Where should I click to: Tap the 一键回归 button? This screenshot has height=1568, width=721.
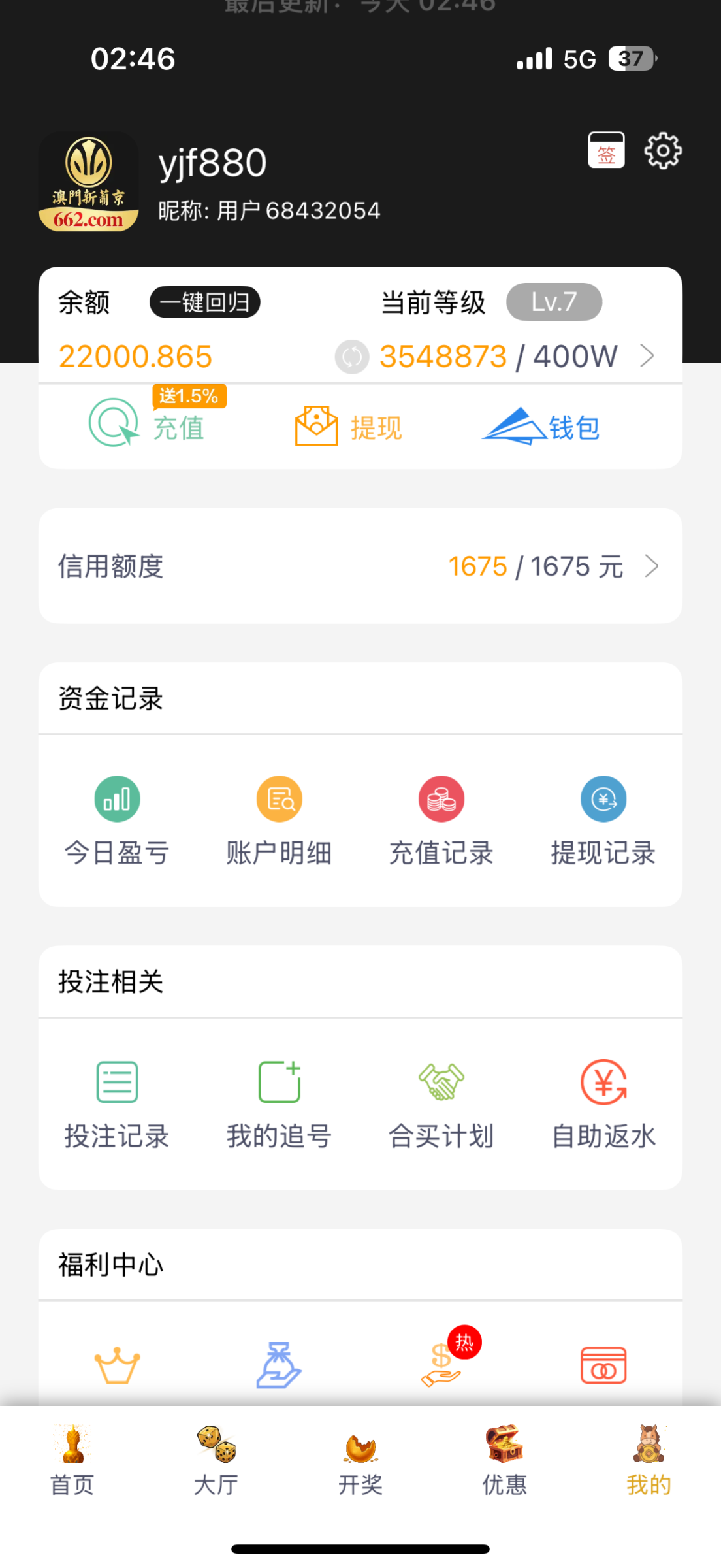tap(204, 302)
